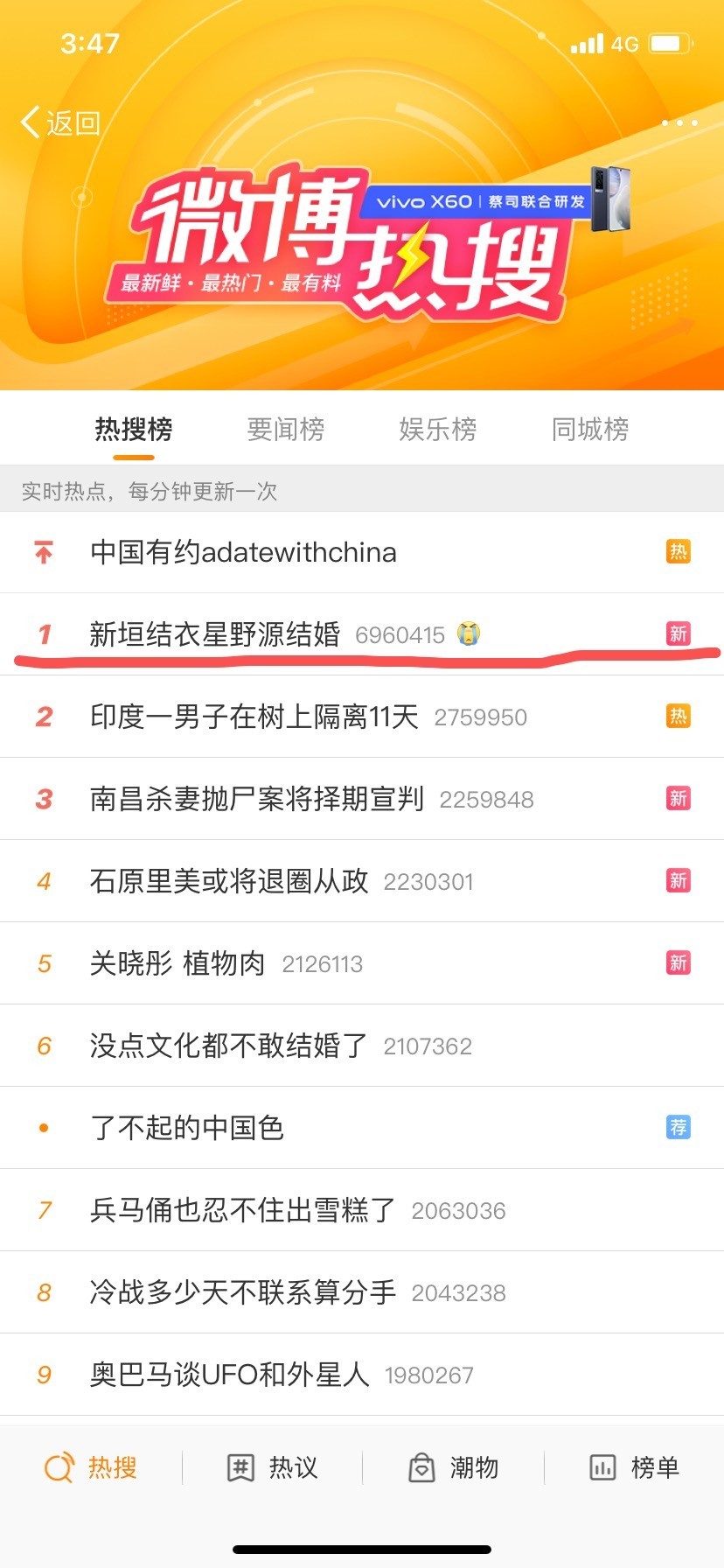View the 南昌杀妻抛尸案将择期宣判 topic
The image size is (724, 1568).
257,799
